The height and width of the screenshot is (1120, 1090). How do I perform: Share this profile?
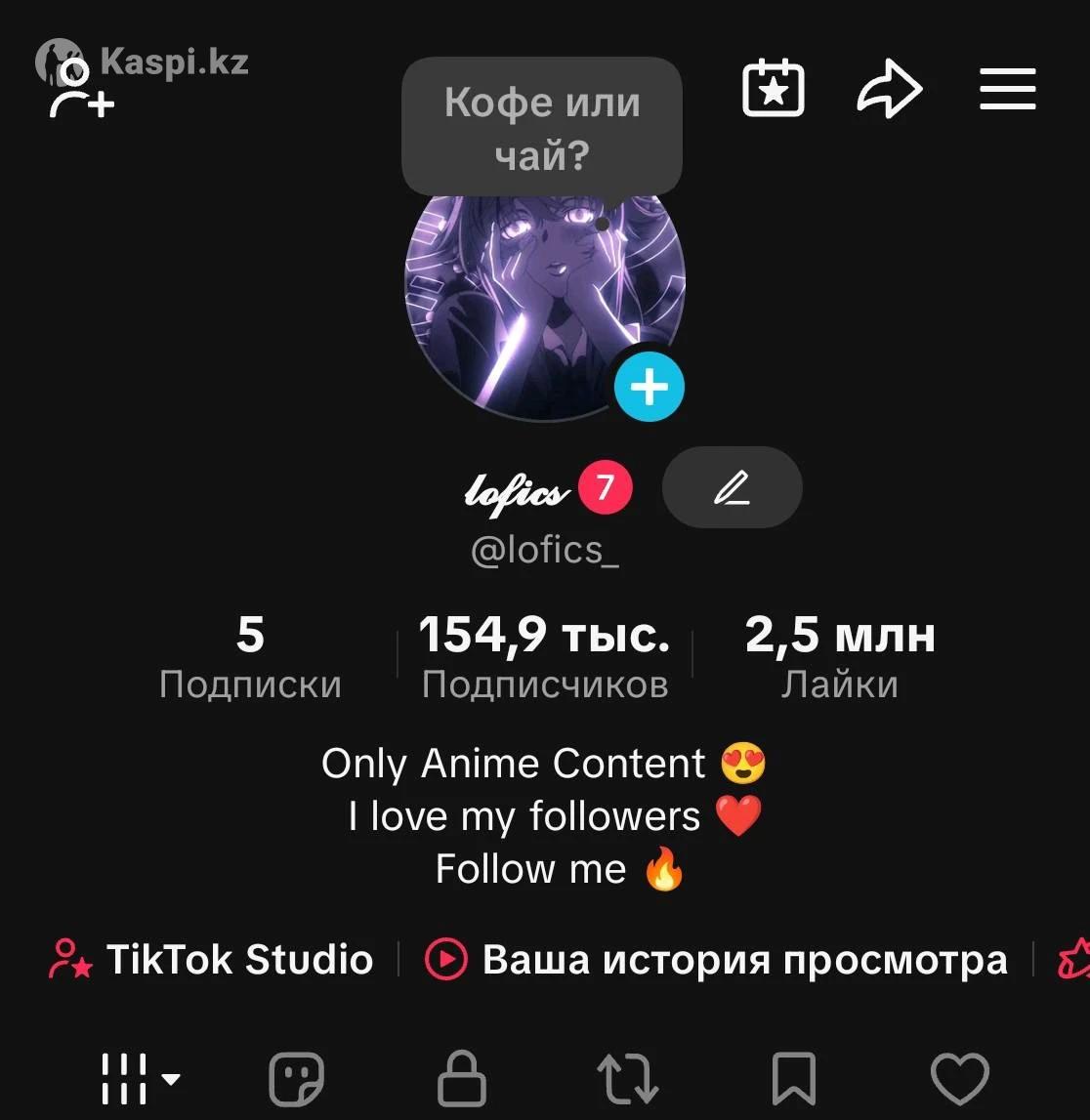(x=889, y=91)
